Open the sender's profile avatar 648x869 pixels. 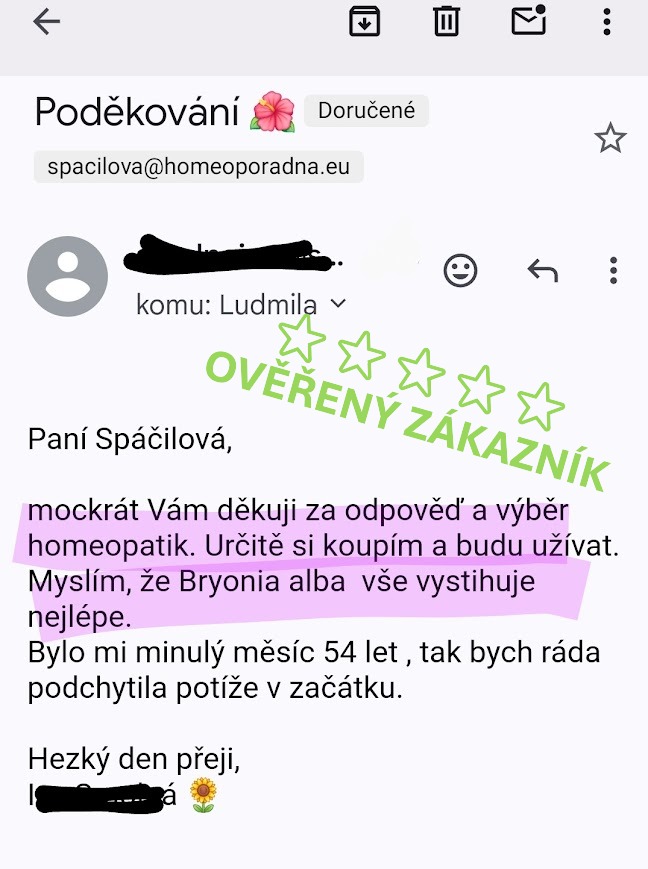pos(67,276)
